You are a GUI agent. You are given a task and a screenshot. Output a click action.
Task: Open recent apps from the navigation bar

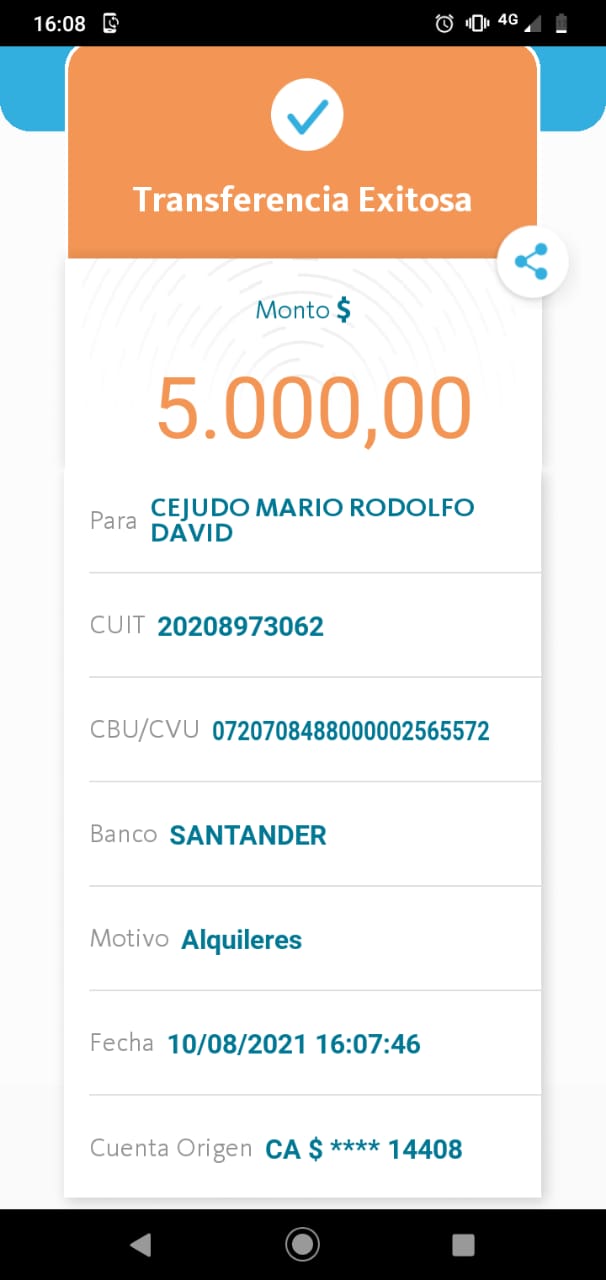[463, 1244]
